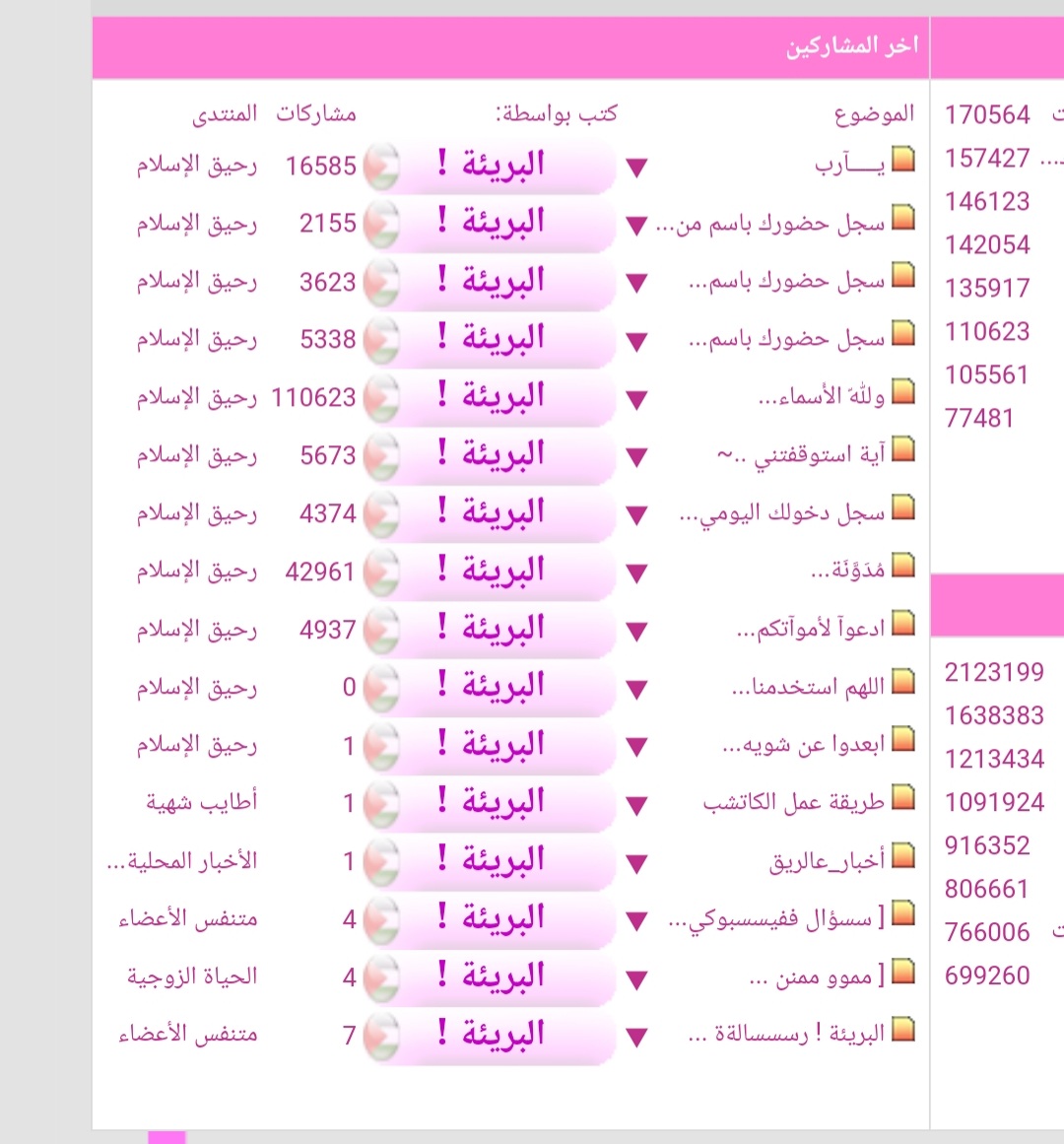This screenshot has width=1064, height=1144.
Task: Open the topic اللهم استخدمنا...
Action: [x=808, y=687]
